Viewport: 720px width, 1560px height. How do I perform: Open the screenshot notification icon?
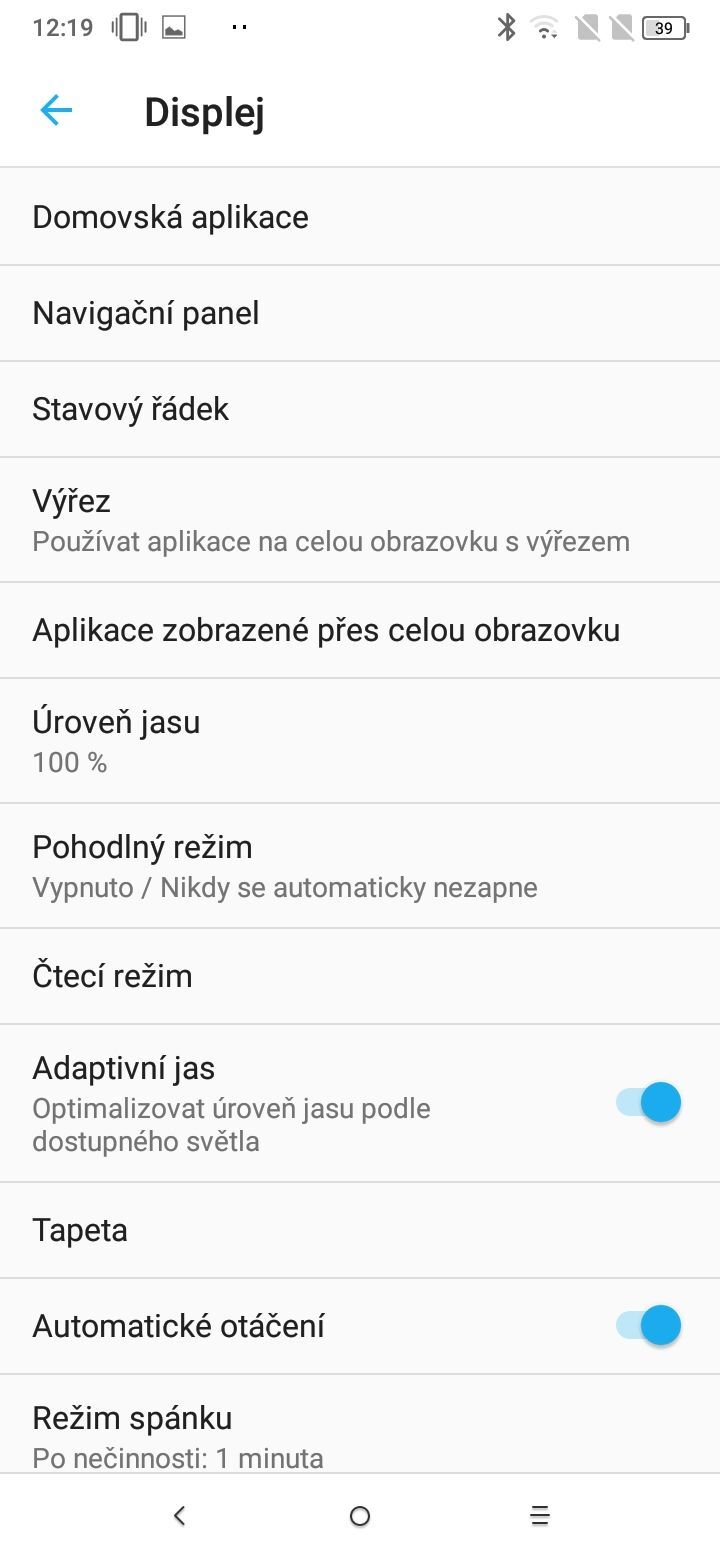172,27
